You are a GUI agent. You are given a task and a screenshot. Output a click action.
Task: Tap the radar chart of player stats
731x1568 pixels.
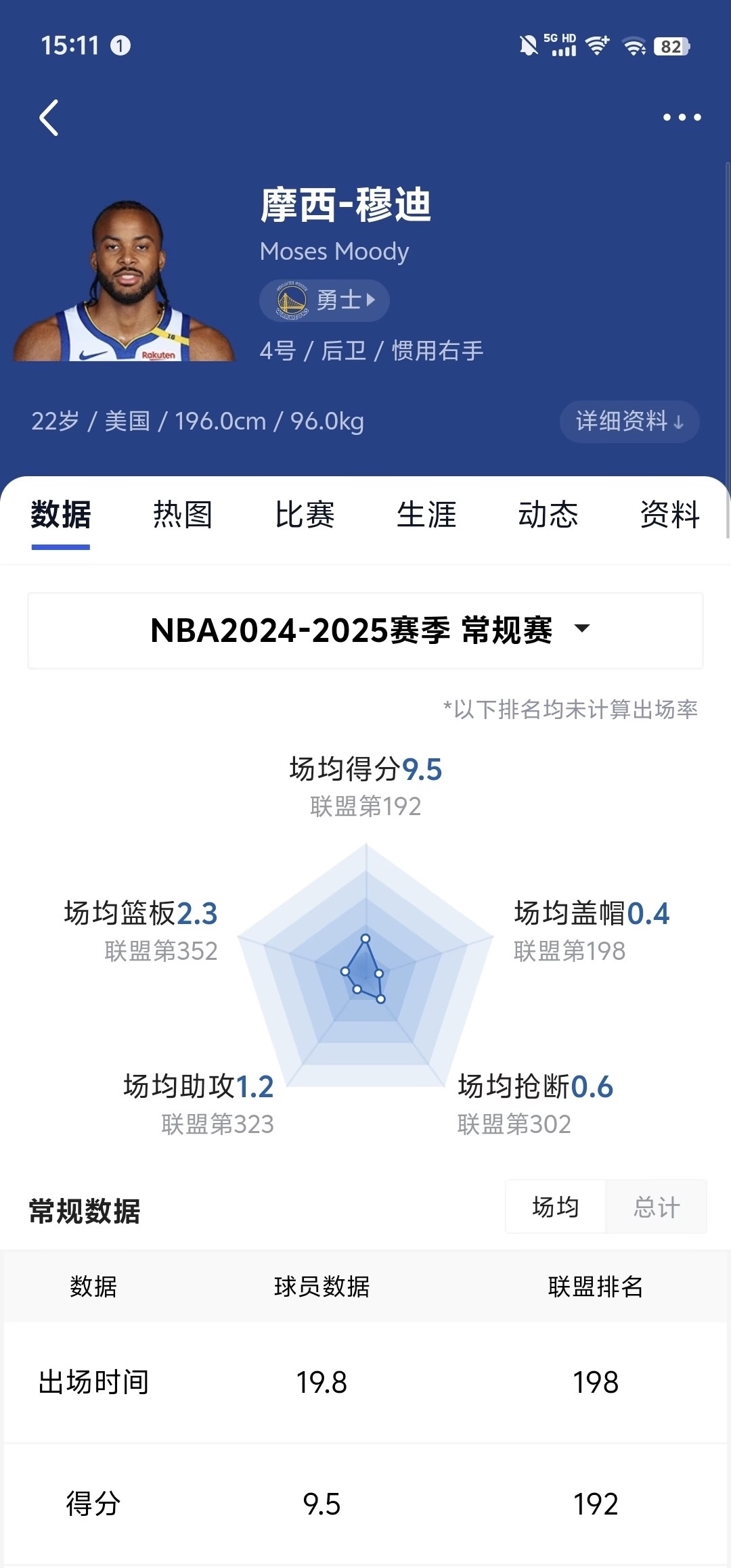coord(365,974)
